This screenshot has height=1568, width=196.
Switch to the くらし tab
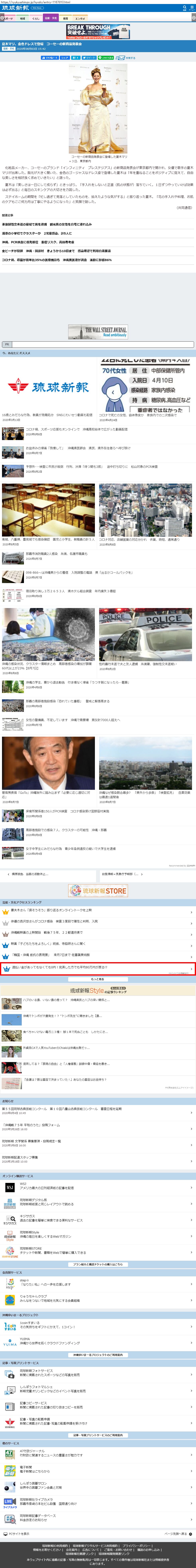pos(36,18)
